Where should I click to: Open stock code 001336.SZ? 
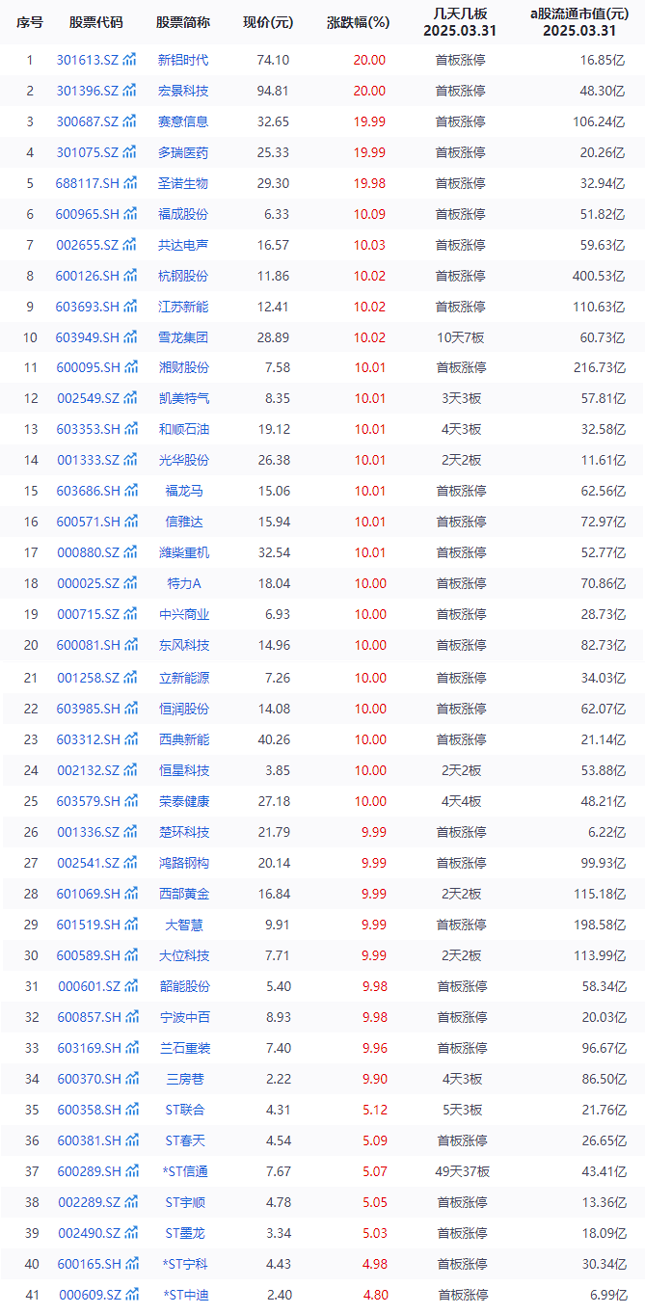point(88,832)
